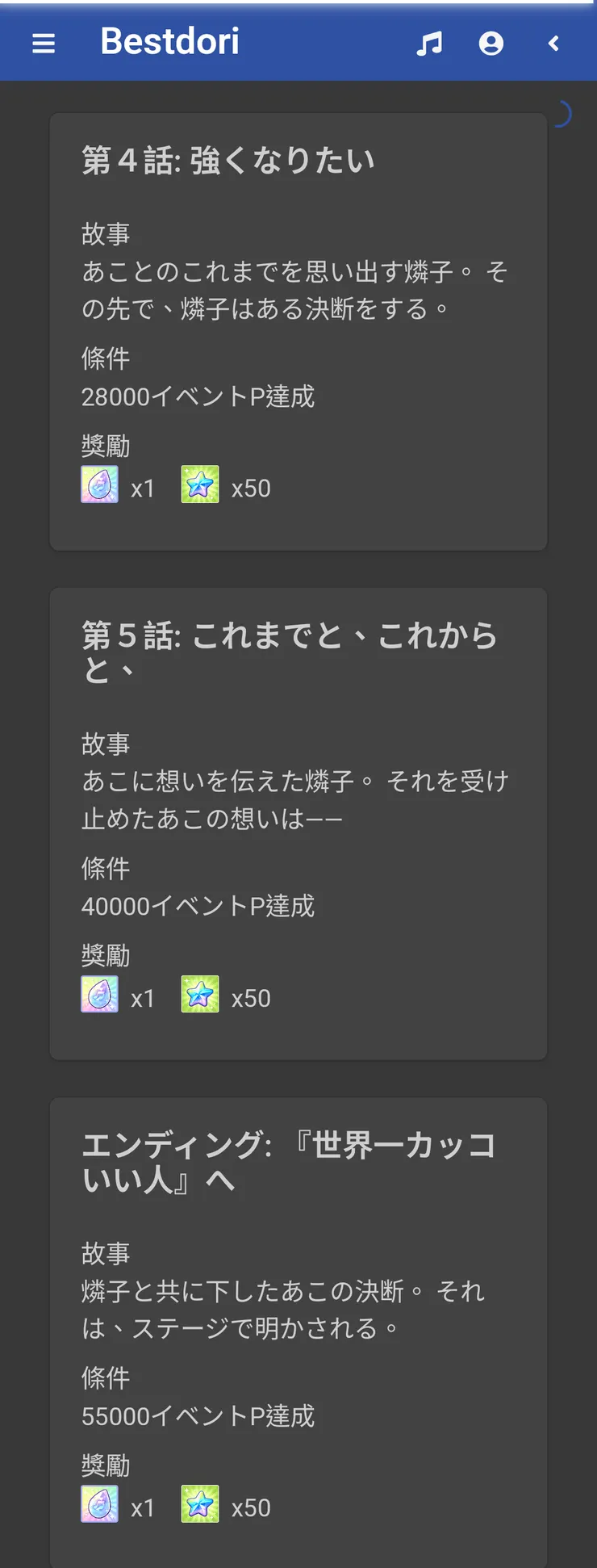Click the x50 label beside Chapter 5 star reward

click(x=252, y=998)
